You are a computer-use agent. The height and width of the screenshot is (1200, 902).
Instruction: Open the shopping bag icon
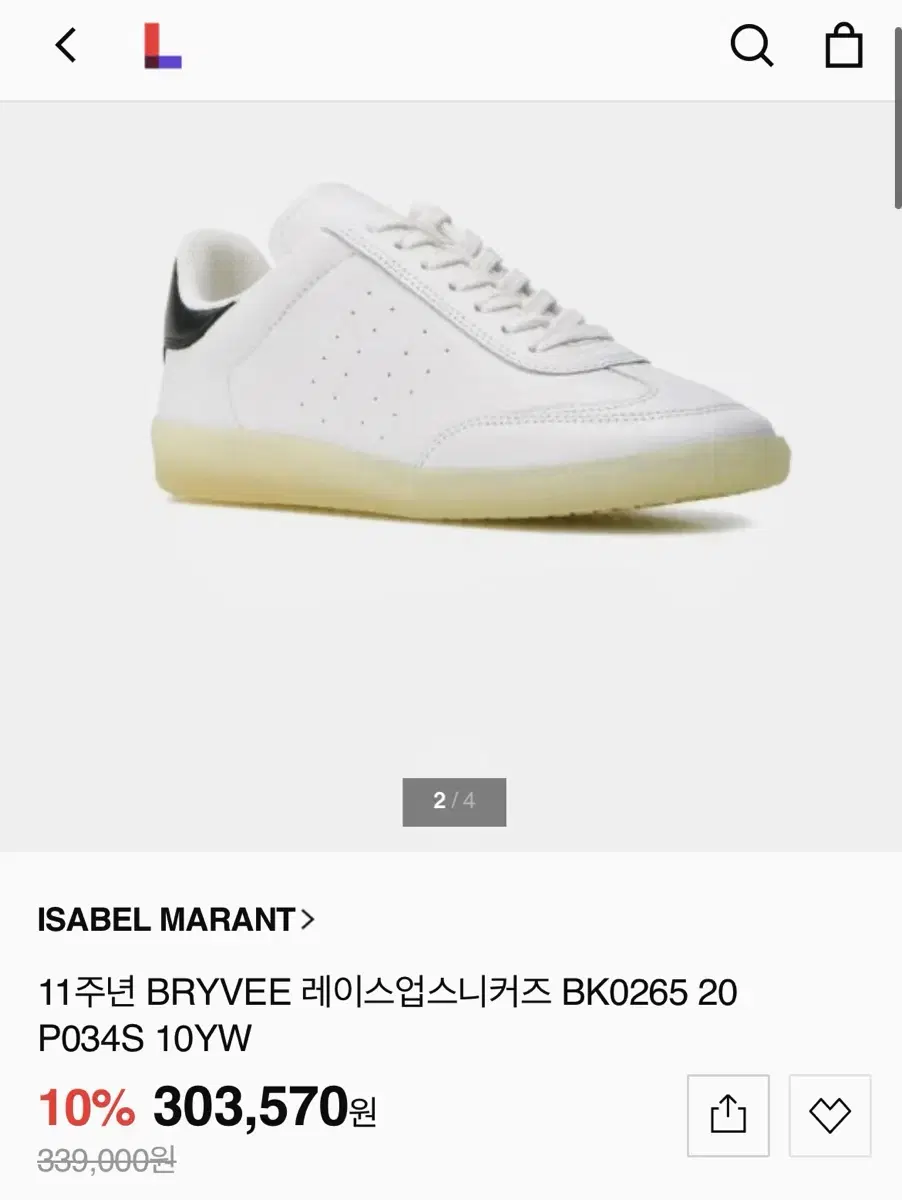pos(843,45)
